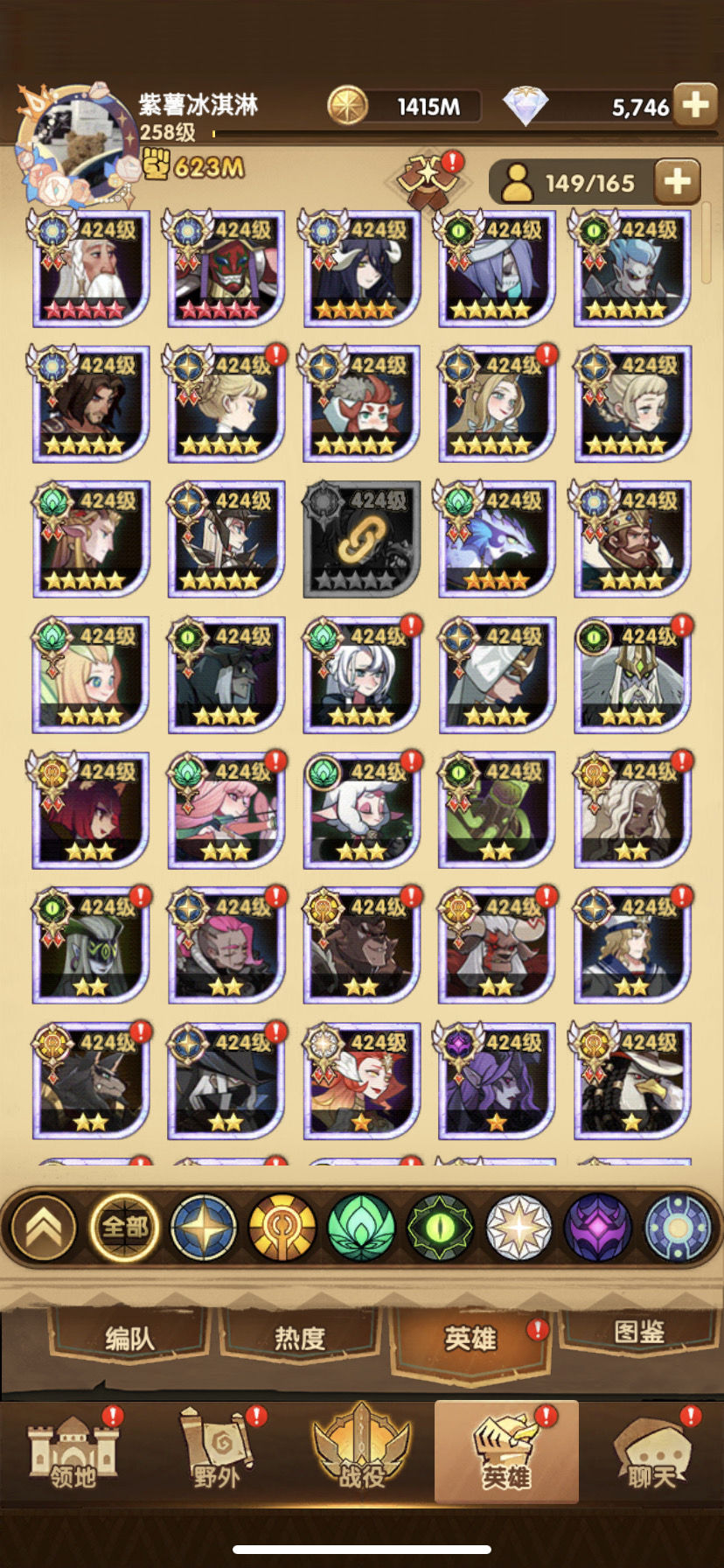Select the 全部 all-factions filter
724x1568 pixels.
123,1227
